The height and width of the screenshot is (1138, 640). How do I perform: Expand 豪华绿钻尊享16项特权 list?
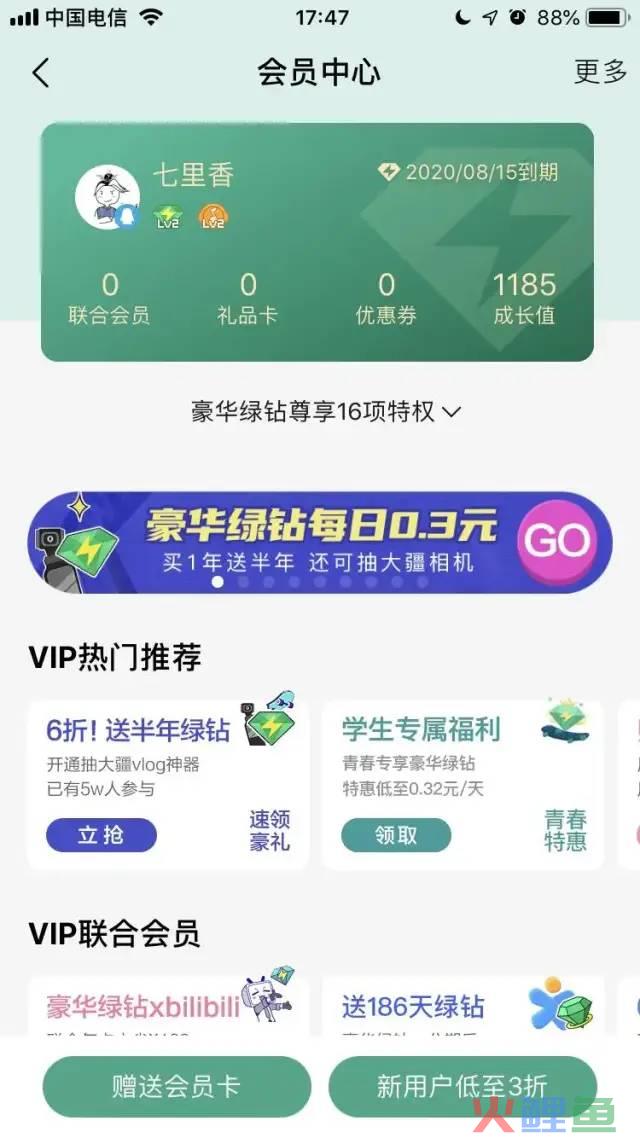point(326,411)
